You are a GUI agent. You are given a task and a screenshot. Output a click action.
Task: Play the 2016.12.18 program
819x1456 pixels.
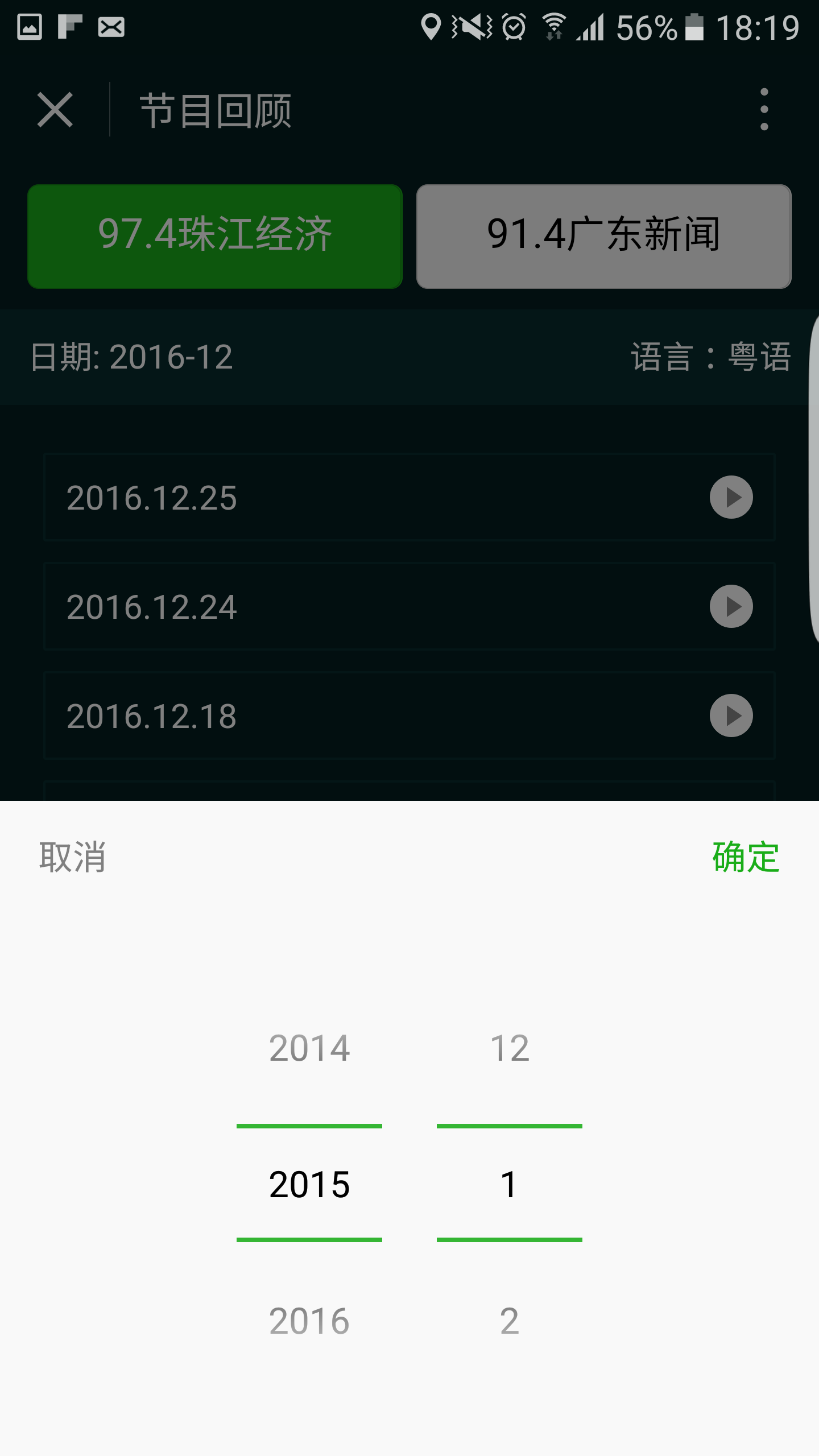point(731,715)
